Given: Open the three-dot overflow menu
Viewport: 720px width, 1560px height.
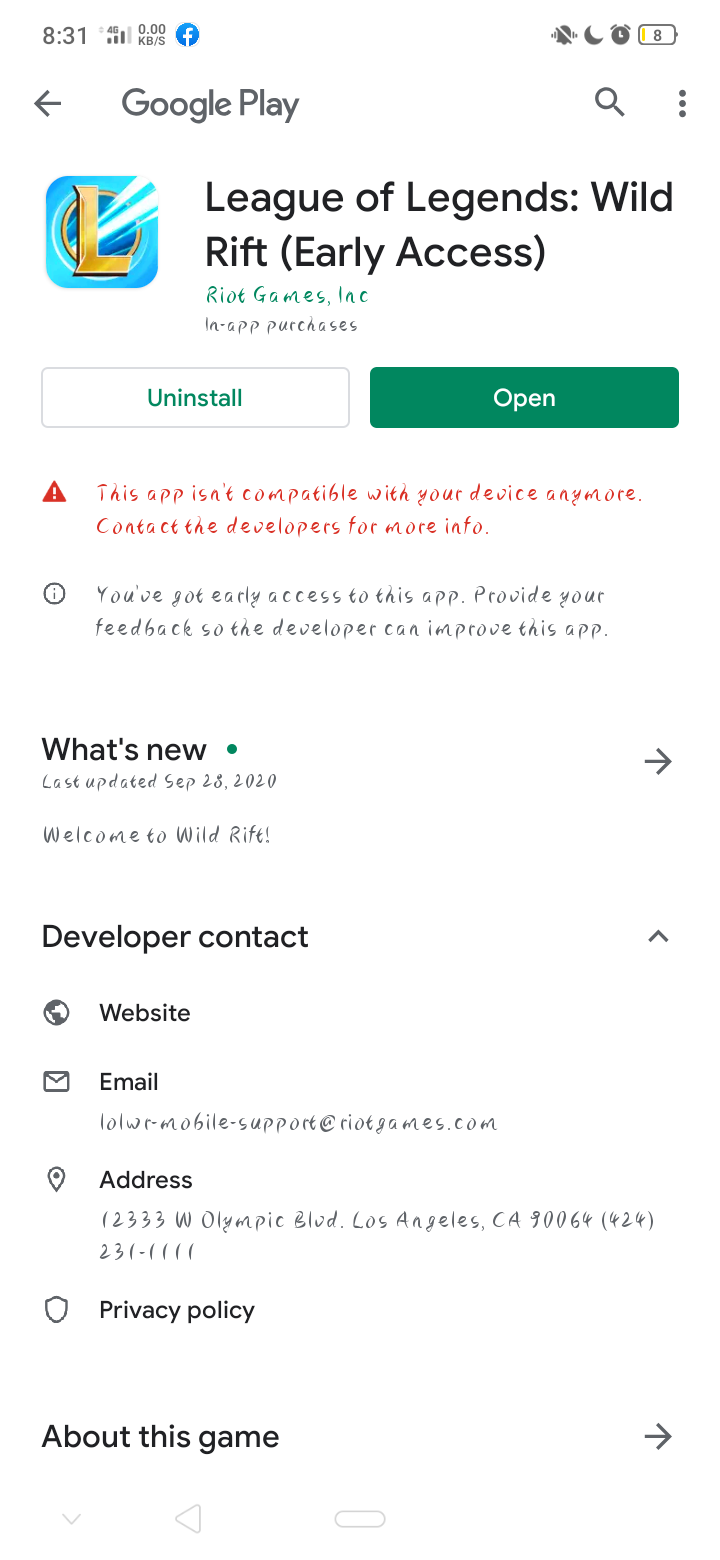Looking at the screenshot, I should point(682,103).
